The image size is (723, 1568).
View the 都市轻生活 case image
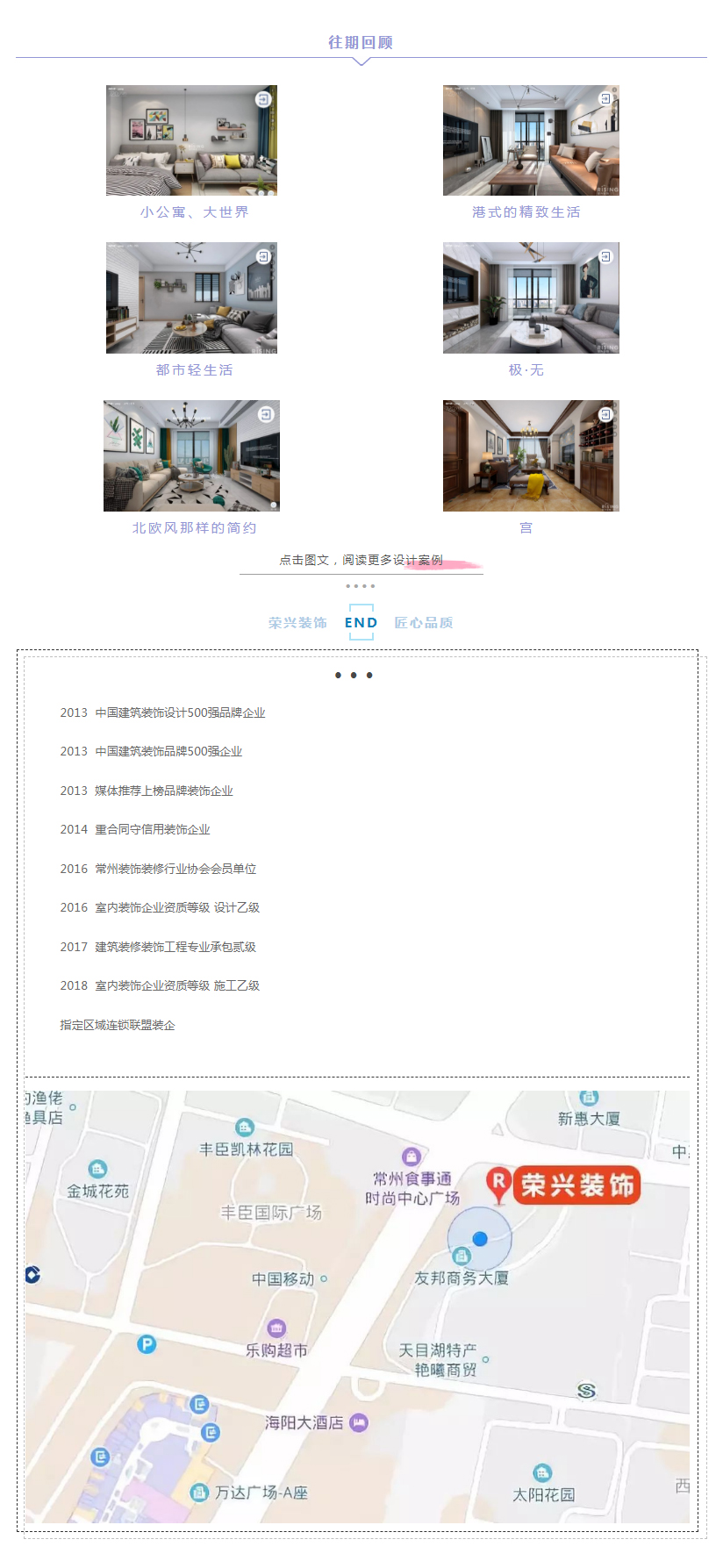(x=191, y=298)
